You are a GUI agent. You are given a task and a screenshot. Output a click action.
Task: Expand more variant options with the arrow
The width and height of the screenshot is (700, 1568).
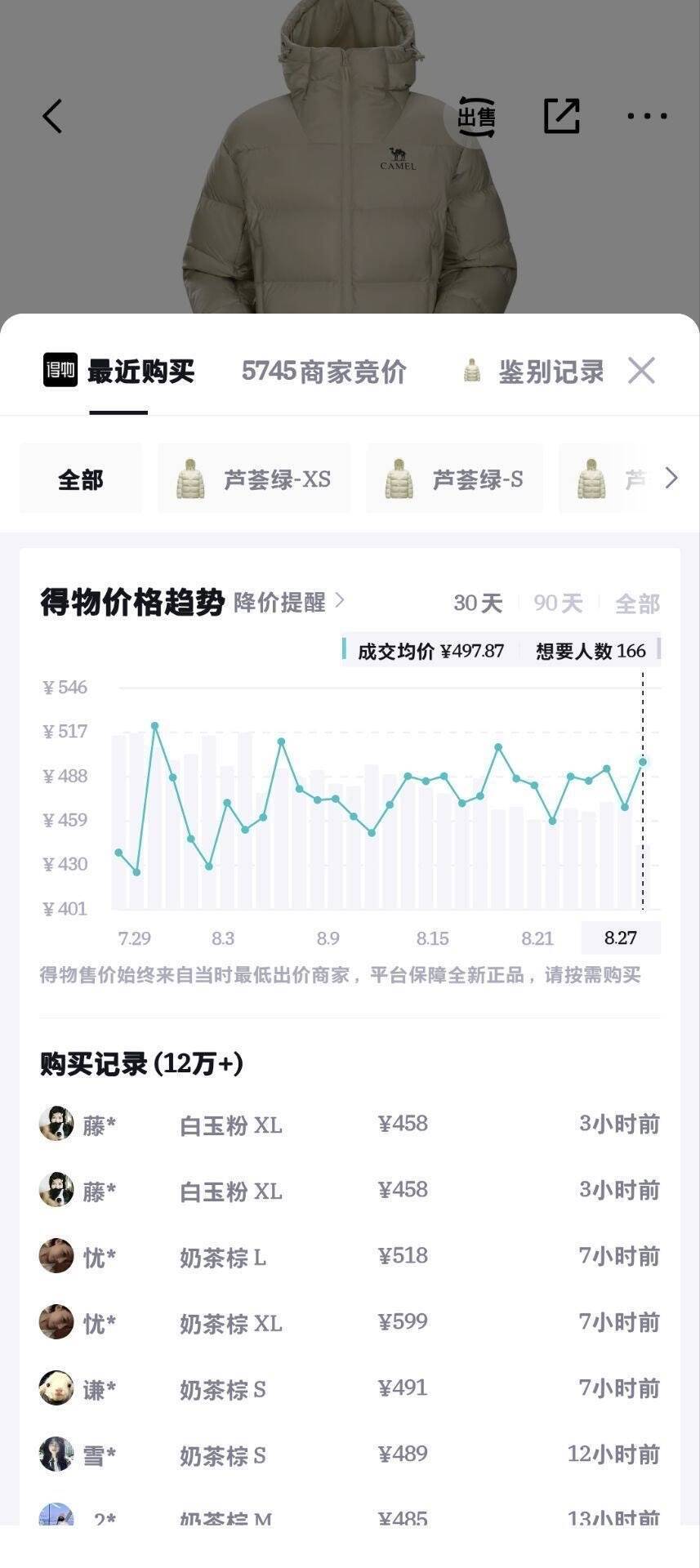coord(671,479)
